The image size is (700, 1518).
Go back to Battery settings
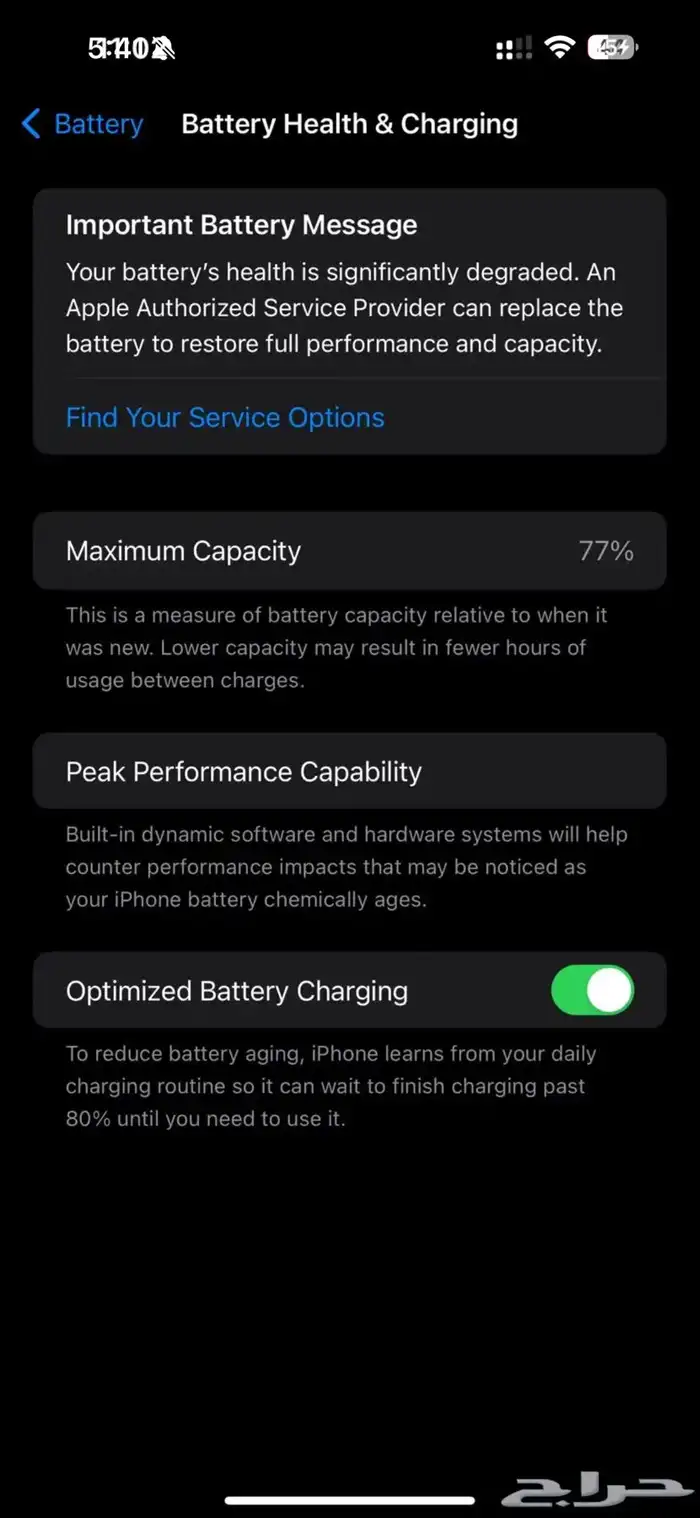[82, 124]
